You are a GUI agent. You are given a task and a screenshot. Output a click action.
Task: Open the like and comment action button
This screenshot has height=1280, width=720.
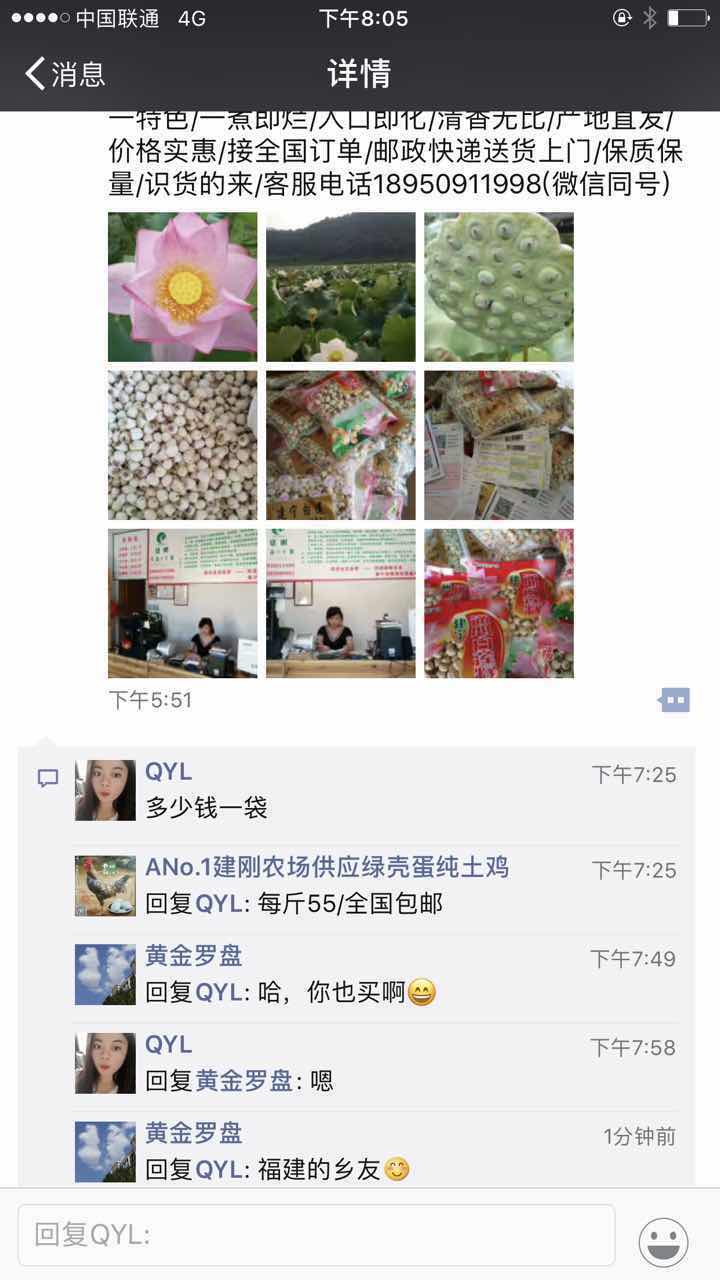[675, 700]
